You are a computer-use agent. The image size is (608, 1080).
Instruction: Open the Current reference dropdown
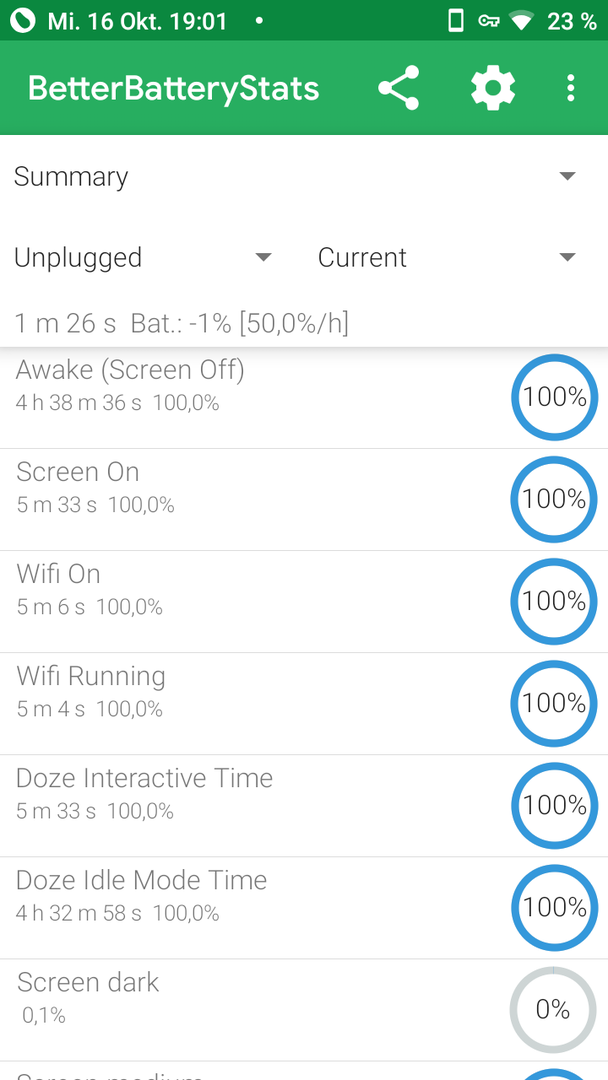coord(446,257)
